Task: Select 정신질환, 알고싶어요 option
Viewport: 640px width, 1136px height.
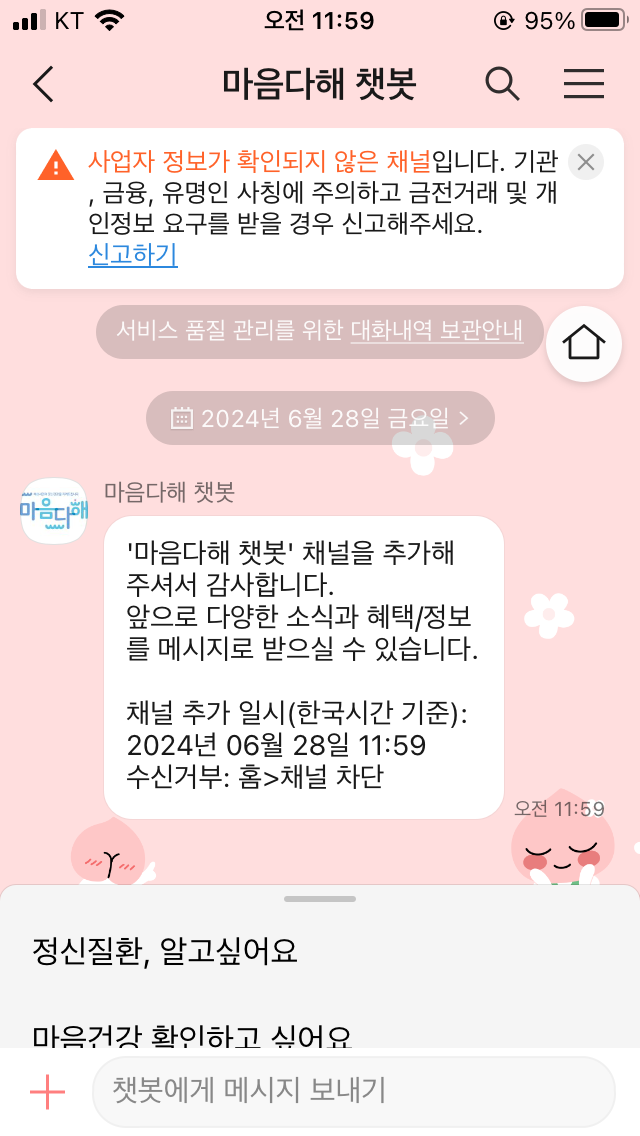Action: click(165, 949)
